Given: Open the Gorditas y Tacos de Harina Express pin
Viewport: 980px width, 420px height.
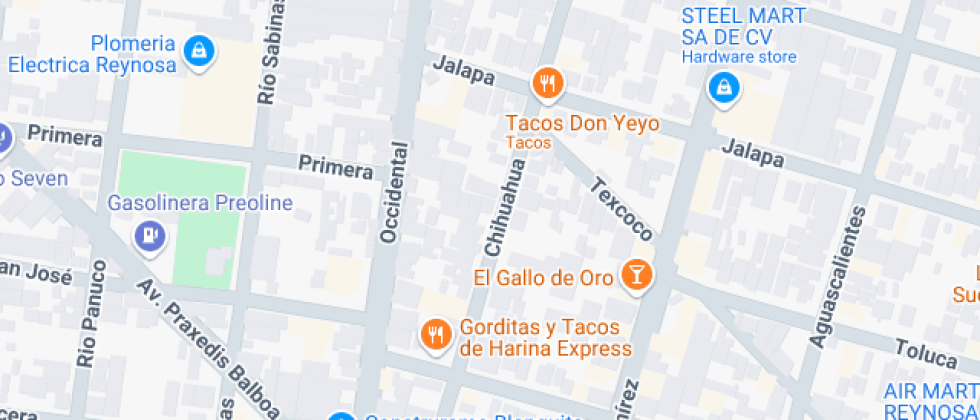Looking at the screenshot, I should tap(434, 334).
